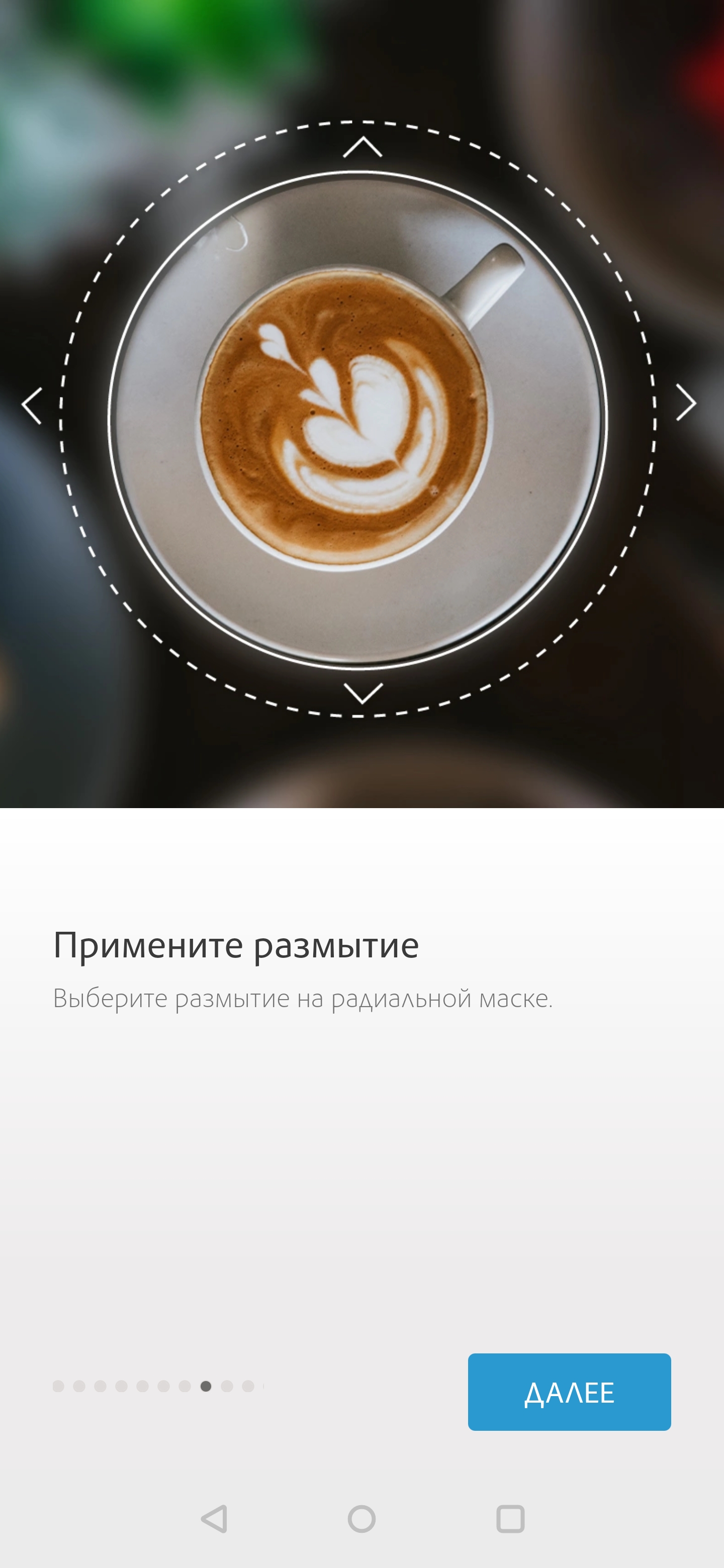Go to the home screen
The width and height of the screenshot is (724, 1568).
point(361,1519)
